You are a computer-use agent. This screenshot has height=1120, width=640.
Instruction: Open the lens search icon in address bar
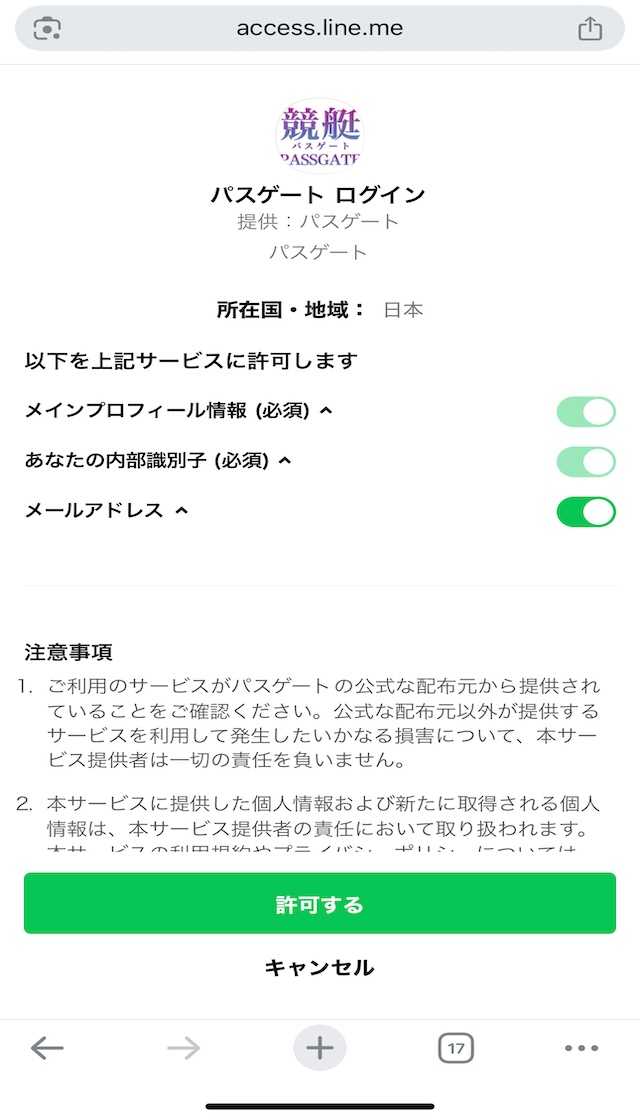[47, 29]
